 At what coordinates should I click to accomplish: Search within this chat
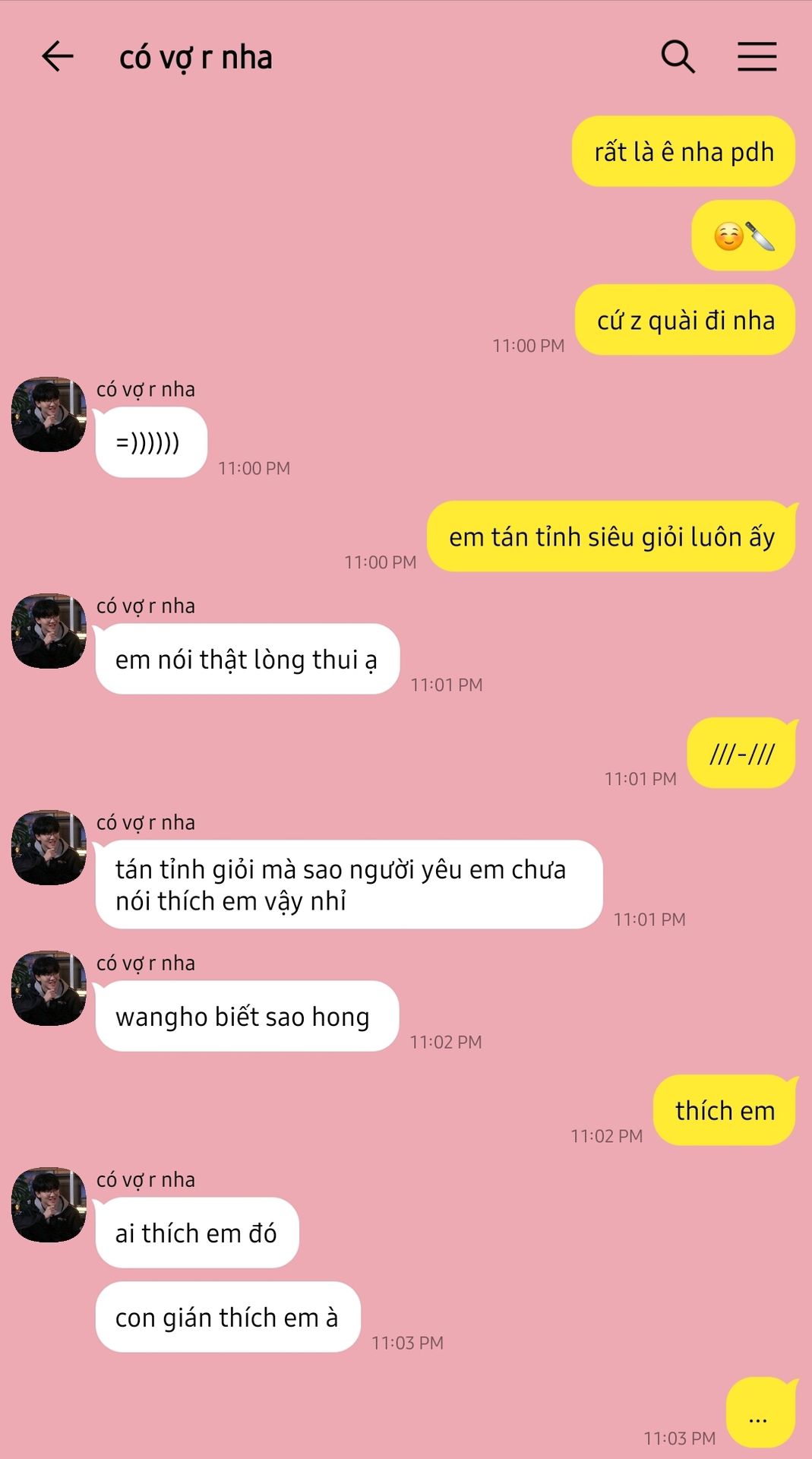[x=678, y=57]
